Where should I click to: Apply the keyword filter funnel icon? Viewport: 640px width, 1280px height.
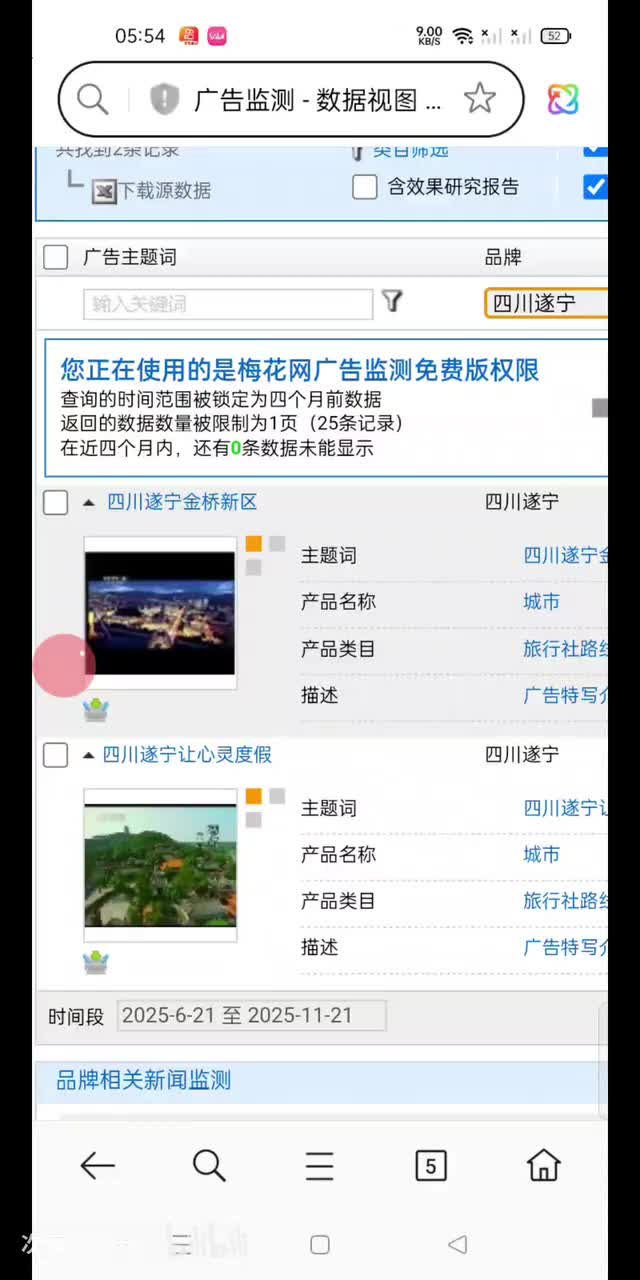(393, 302)
